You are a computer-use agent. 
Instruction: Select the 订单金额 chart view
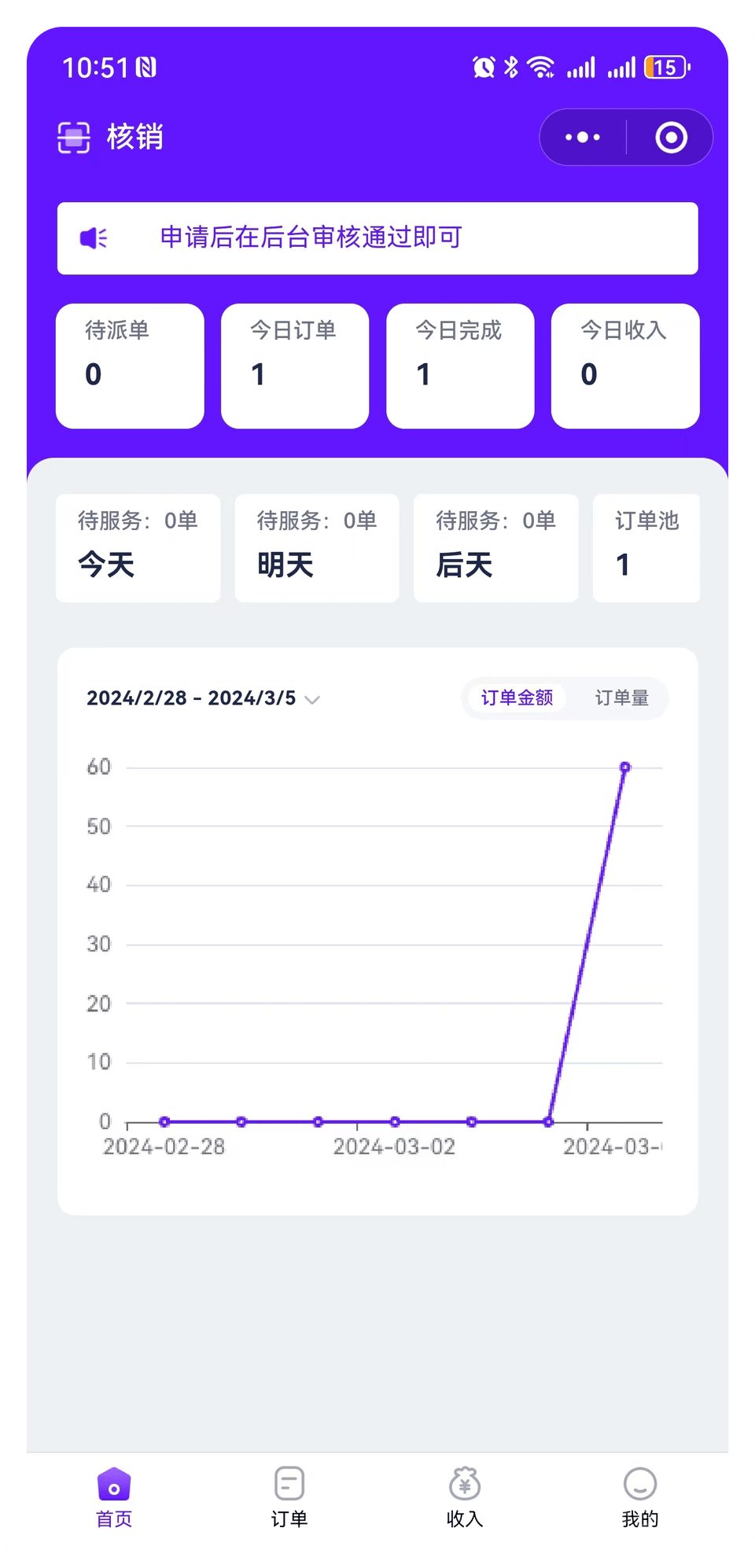[x=517, y=698]
